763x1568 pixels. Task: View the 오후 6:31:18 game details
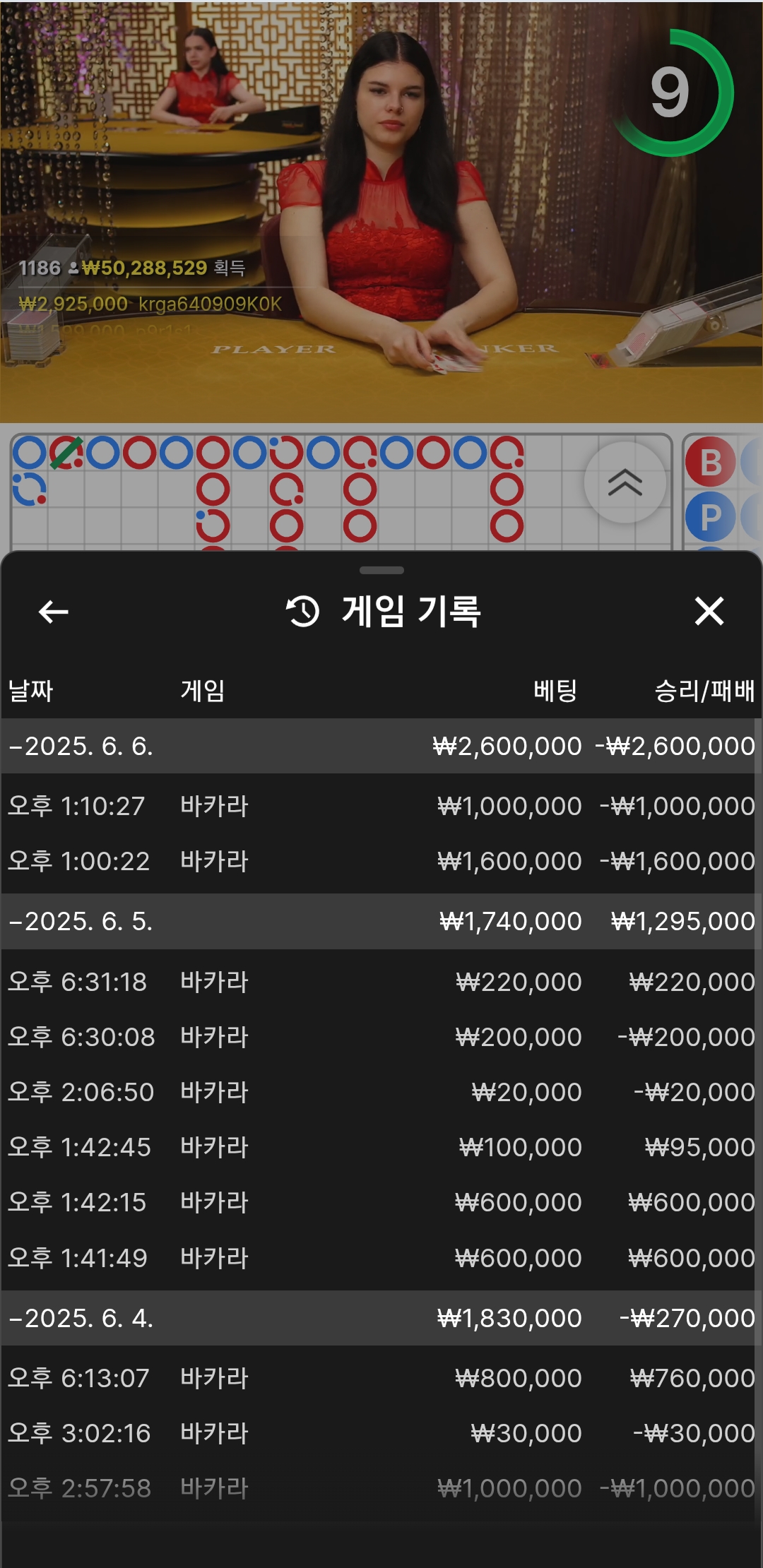pyautogui.click(x=381, y=982)
